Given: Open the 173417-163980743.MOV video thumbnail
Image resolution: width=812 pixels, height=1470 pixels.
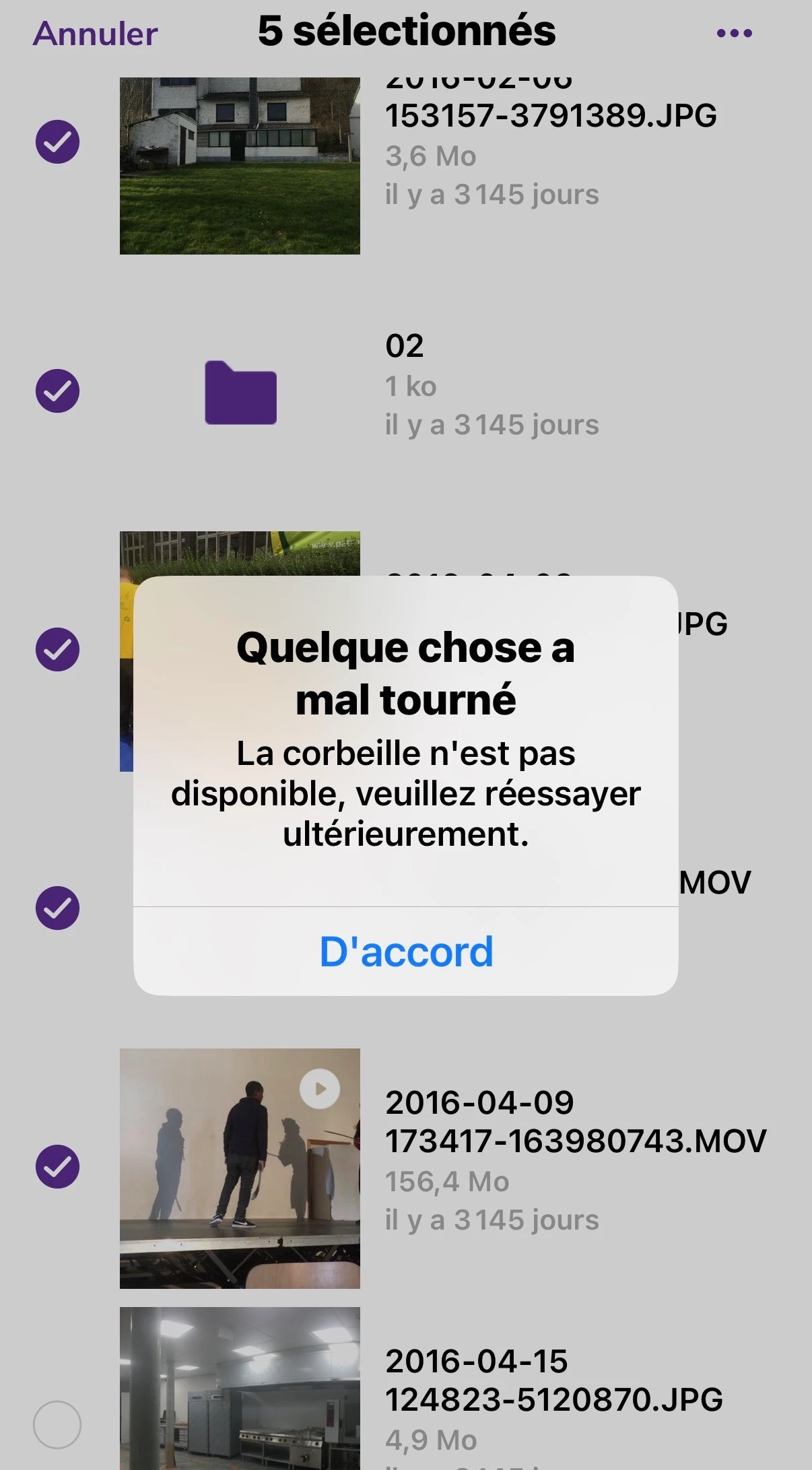Looking at the screenshot, I should click(x=240, y=1168).
